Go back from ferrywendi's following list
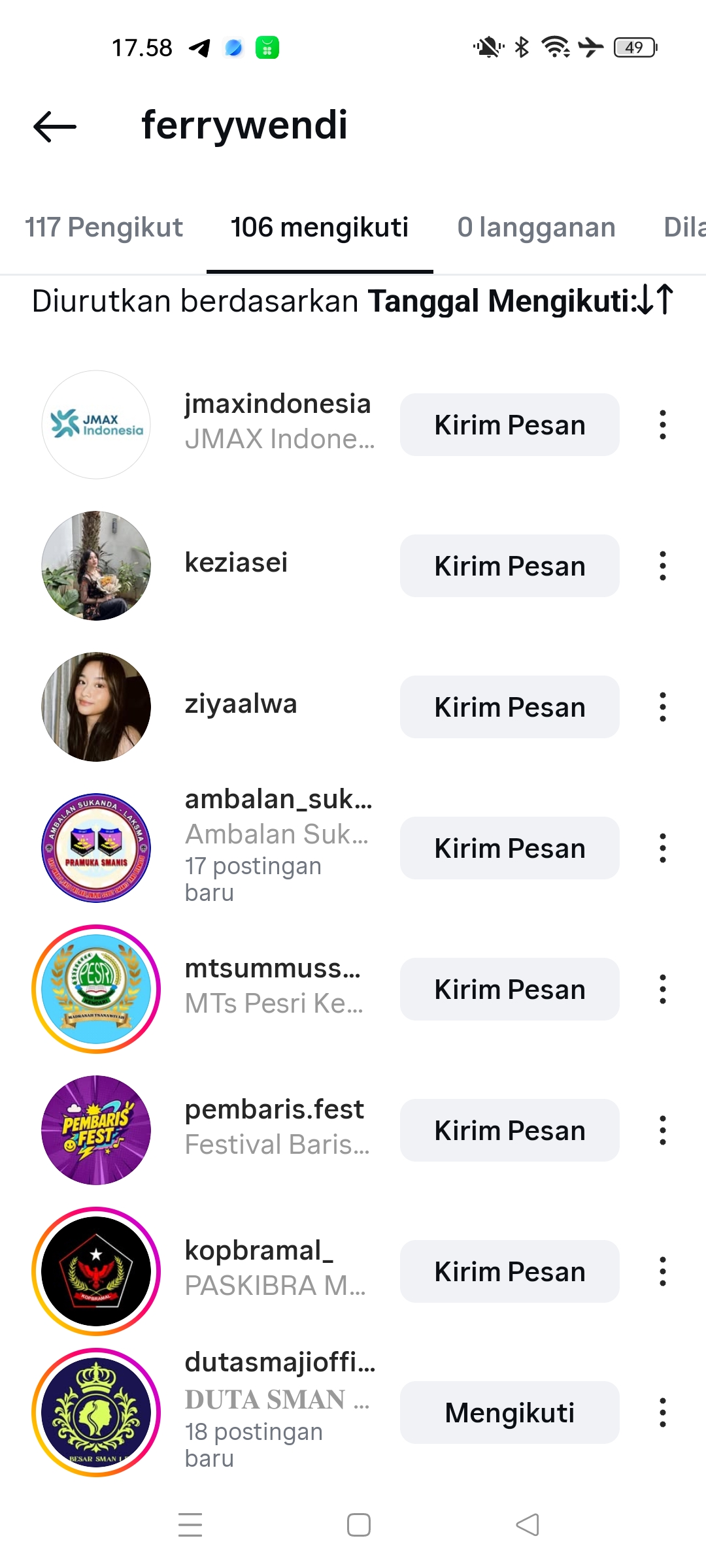 (55, 126)
